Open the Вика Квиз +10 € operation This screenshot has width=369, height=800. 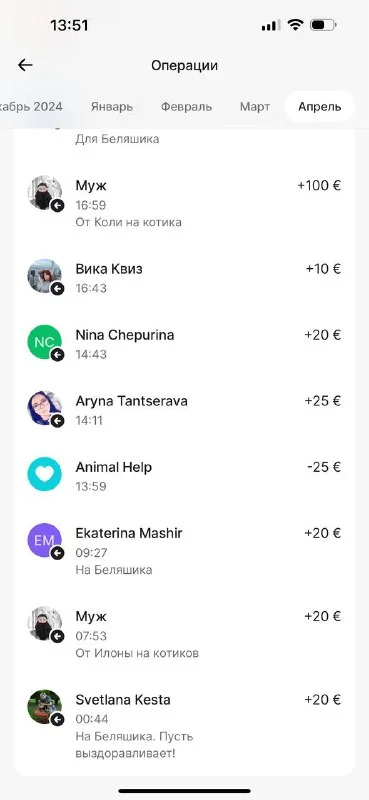point(184,278)
